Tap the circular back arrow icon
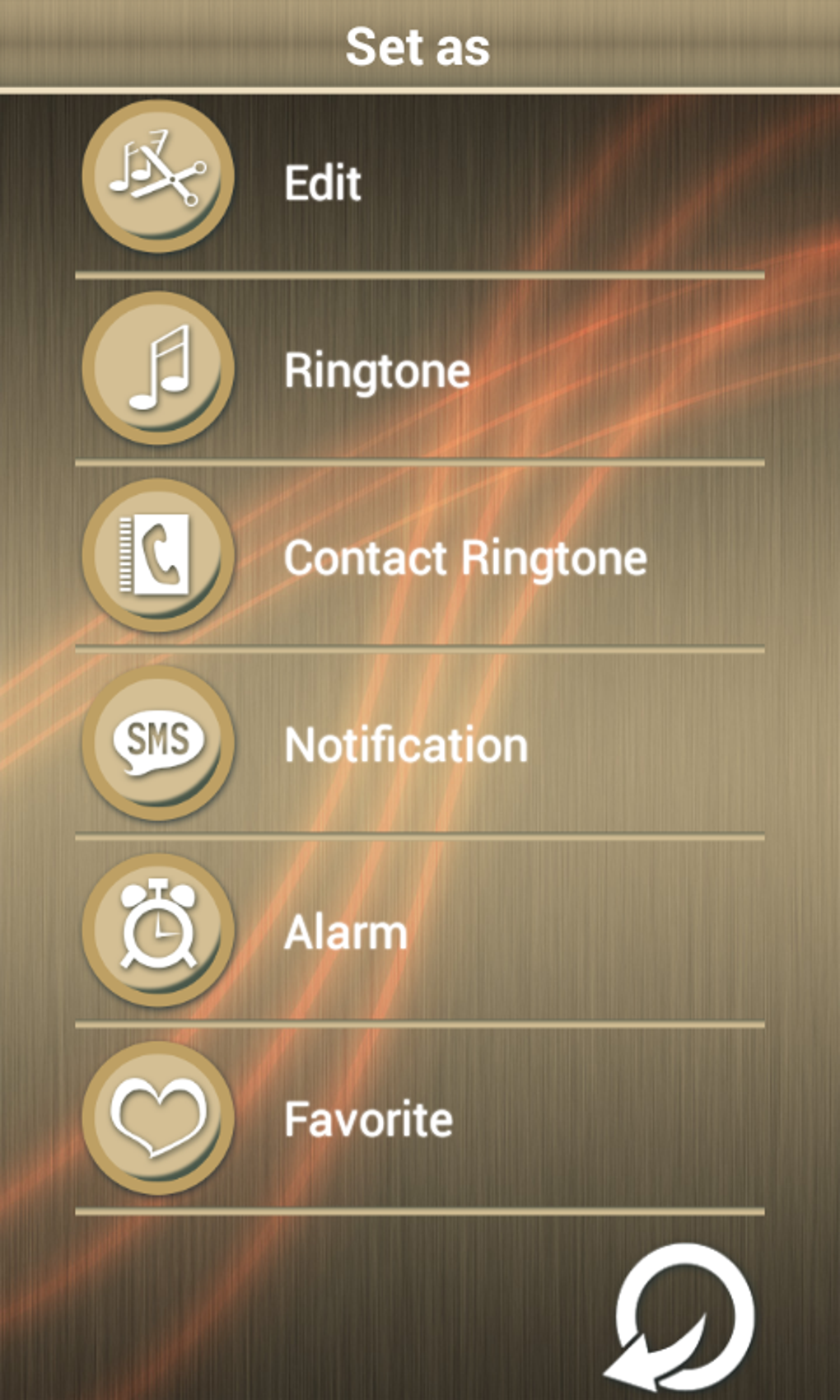840x1400 pixels. tap(682, 1318)
